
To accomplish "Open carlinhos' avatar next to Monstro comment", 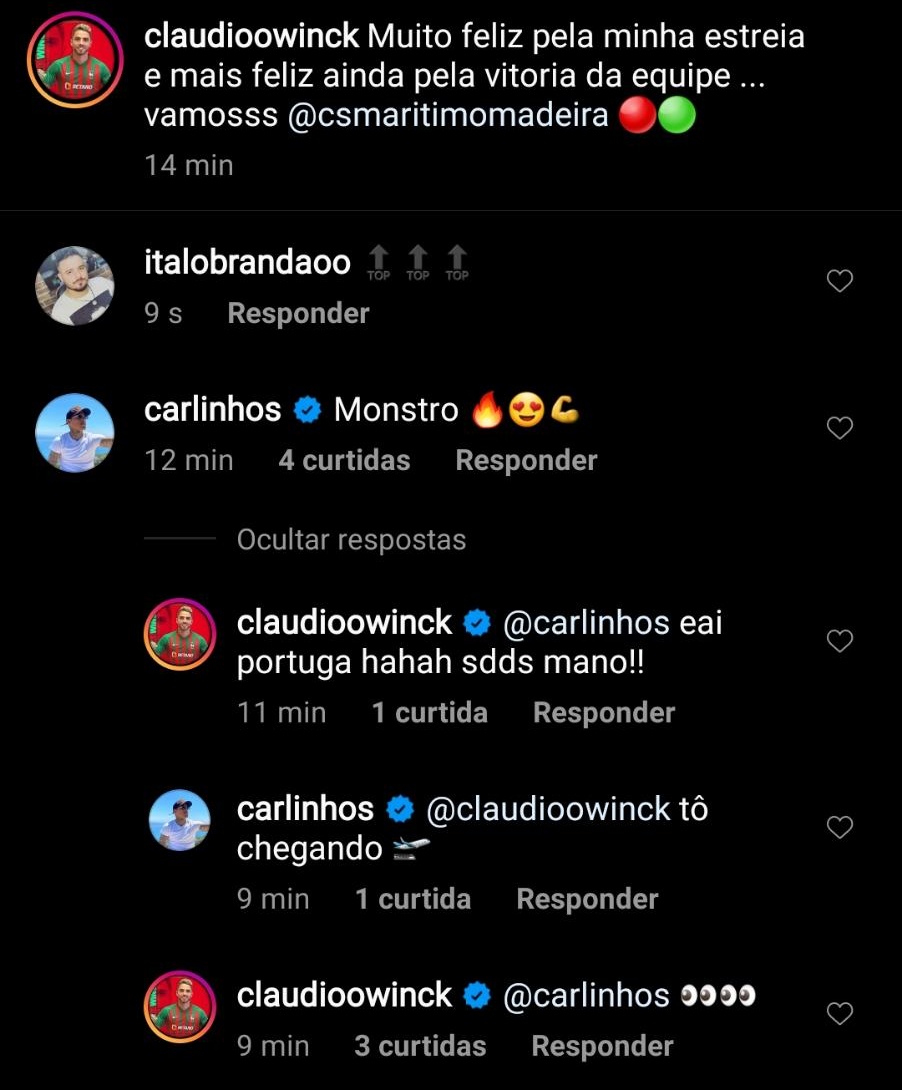I will pos(75,432).
